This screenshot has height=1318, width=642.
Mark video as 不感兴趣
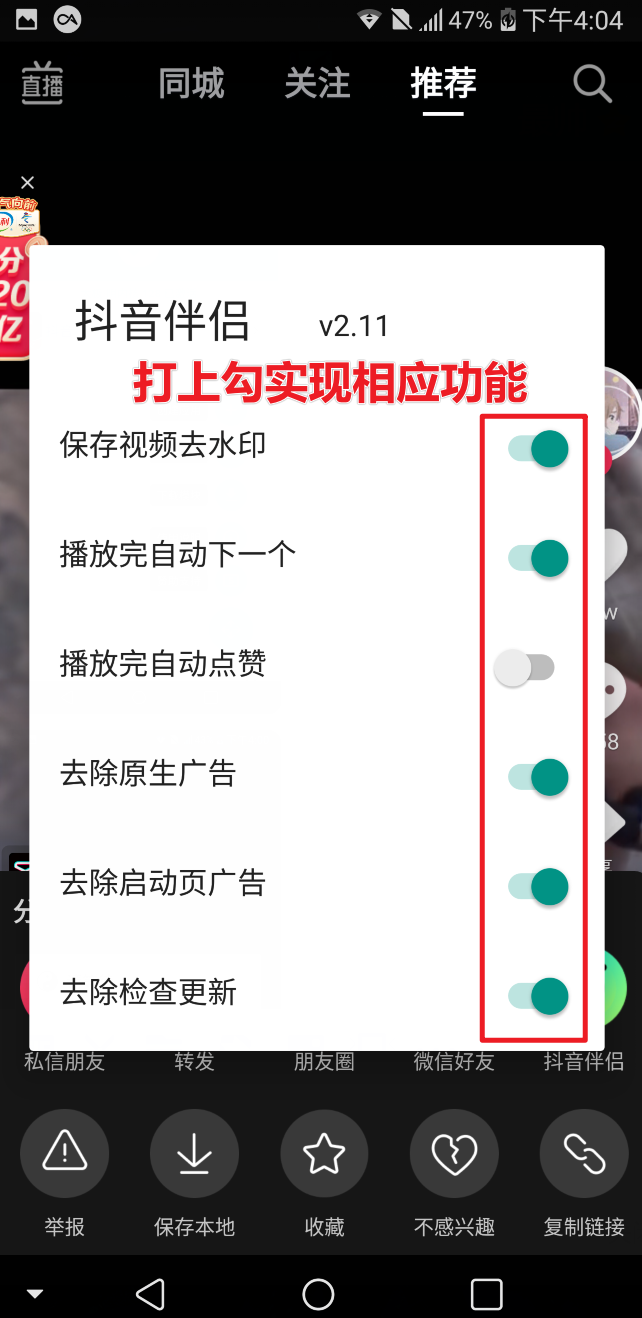tap(454, 1154)
